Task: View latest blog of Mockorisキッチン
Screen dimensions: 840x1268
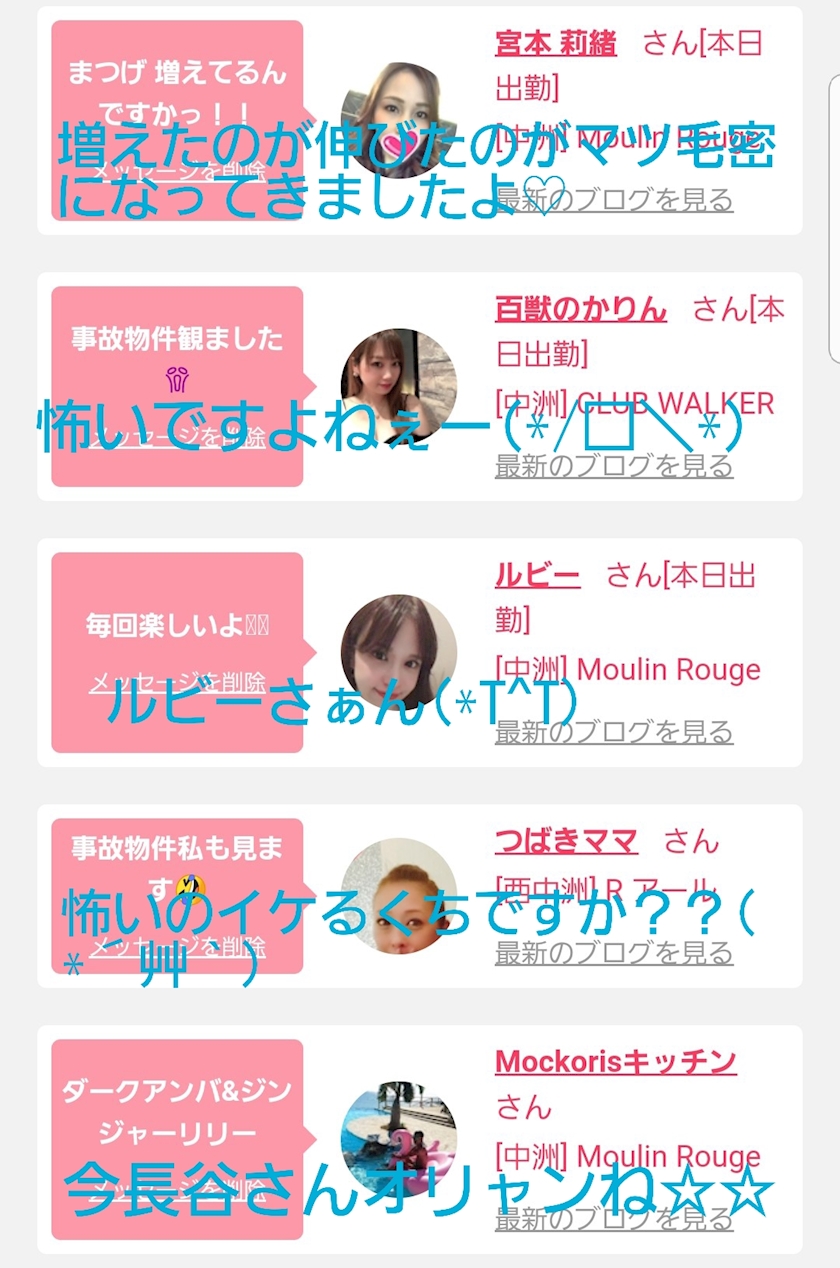Action: pos(614,1219)
